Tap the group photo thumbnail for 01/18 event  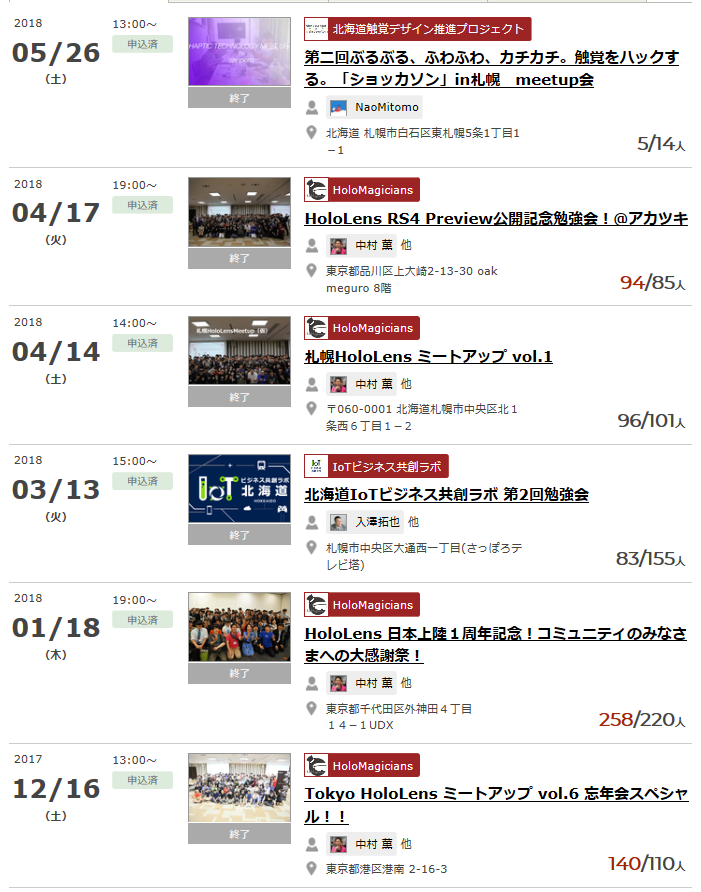click(x=239, y=627)
